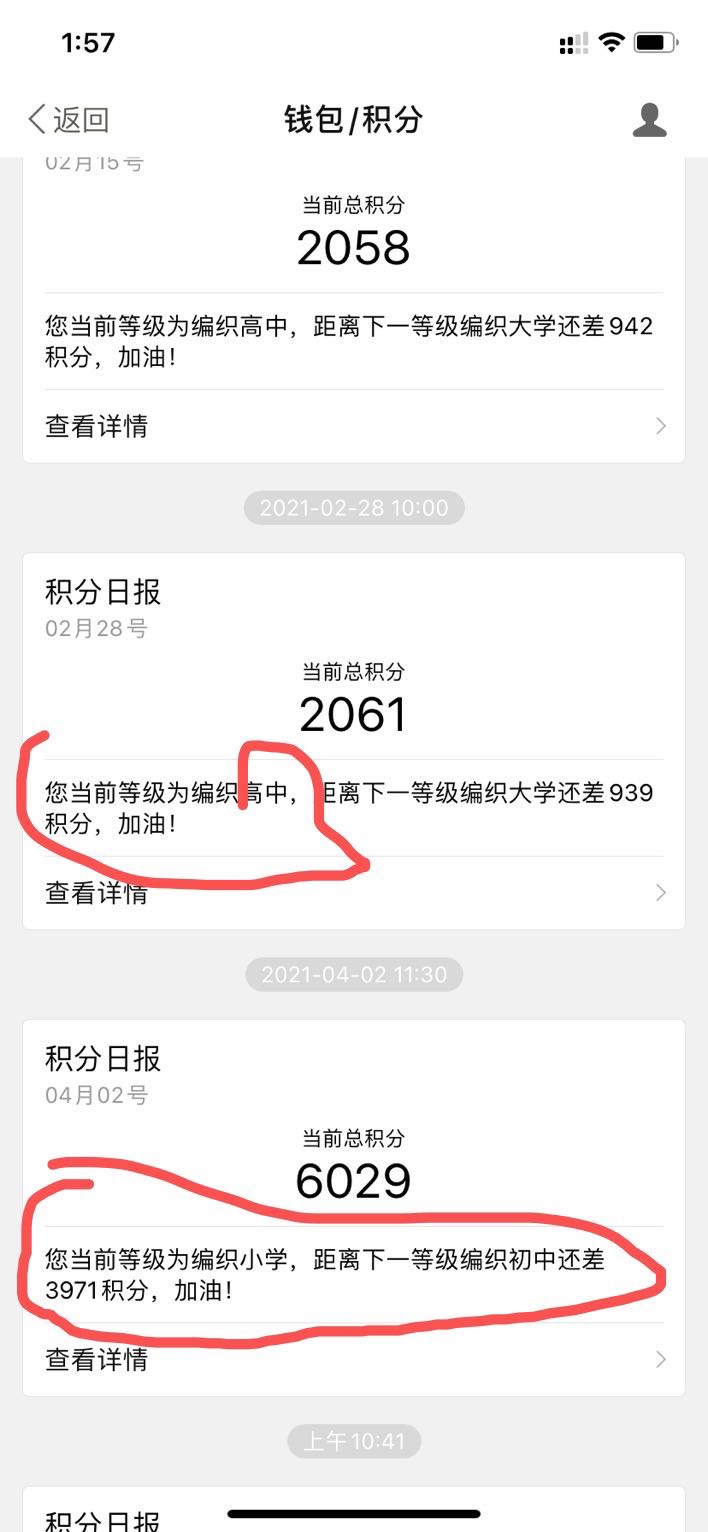
Task: Go back with the 返回 button
Action: click(68, 120)
